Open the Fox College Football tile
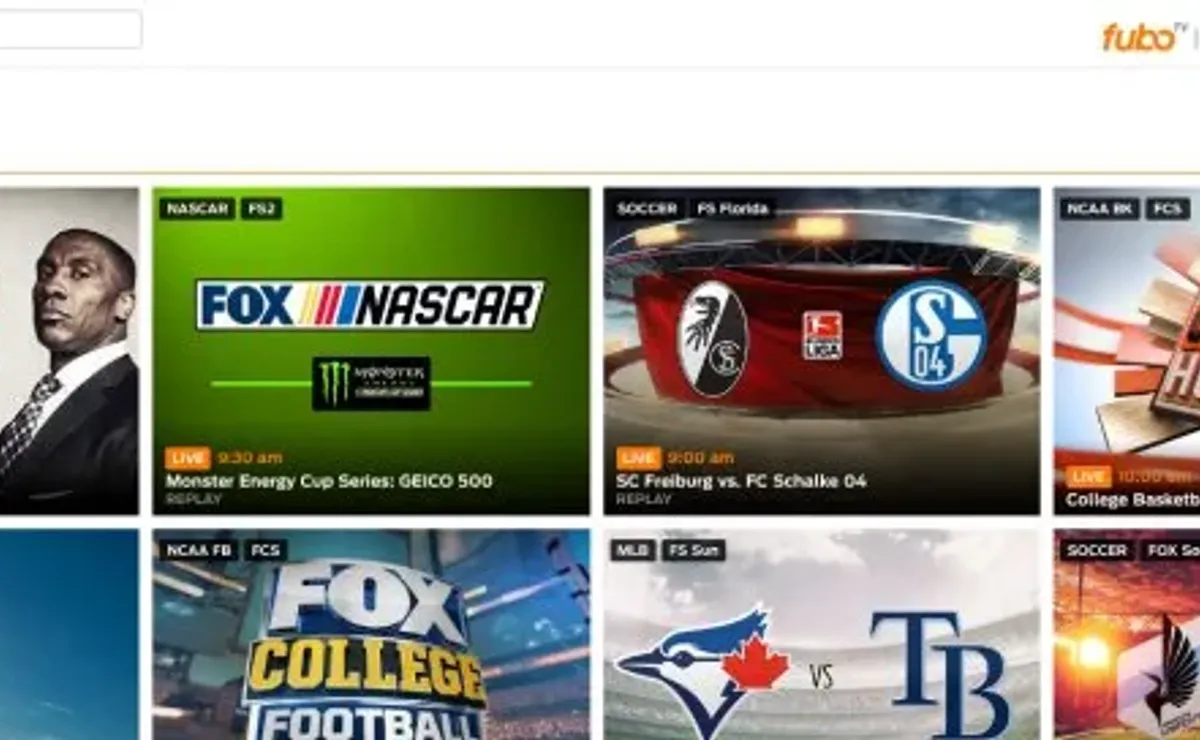The height and width of the screenshot is (740, 1200). [x=371, y=635]
